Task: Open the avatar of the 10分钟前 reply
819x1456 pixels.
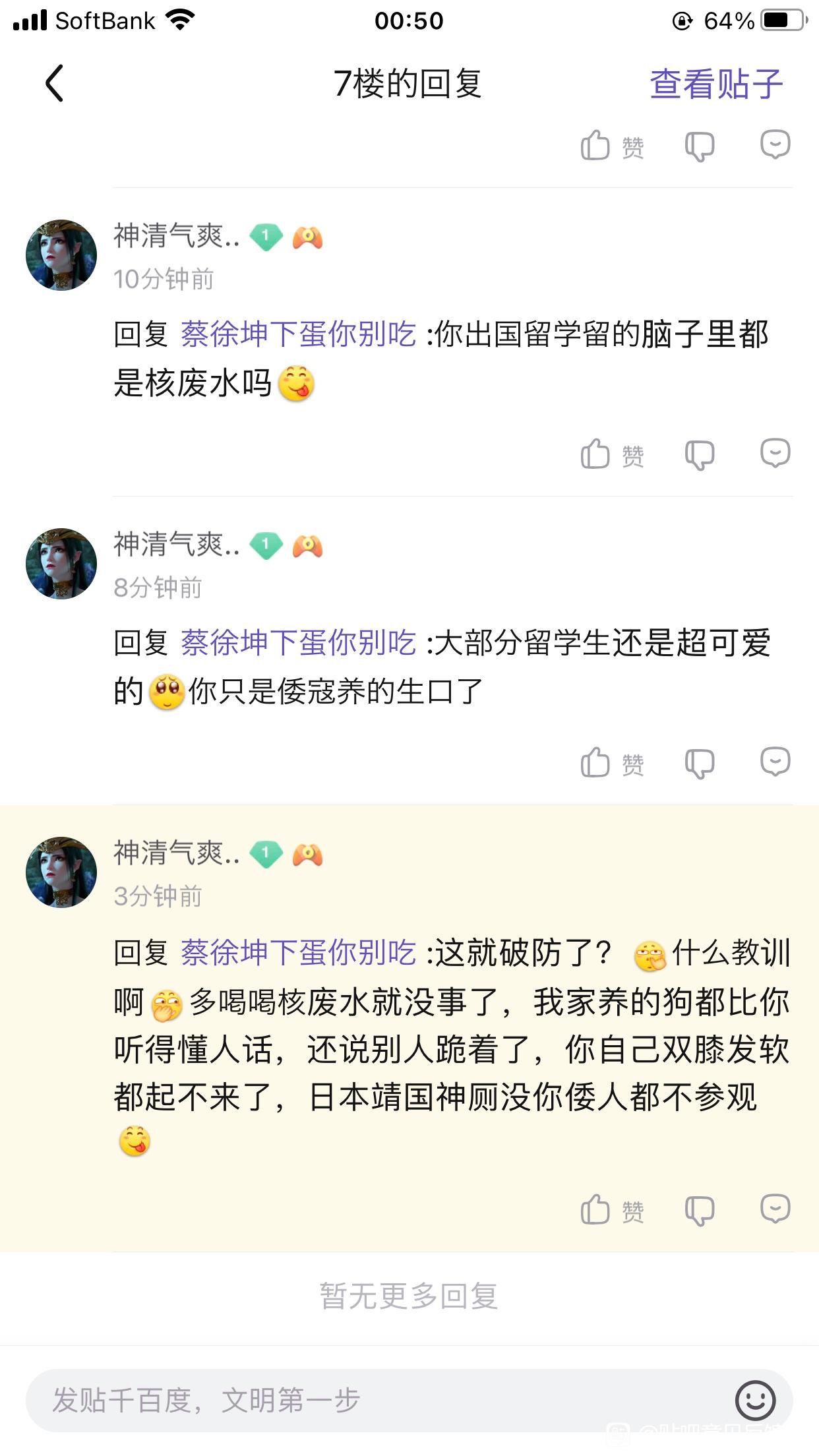Action: coord(61,255)
